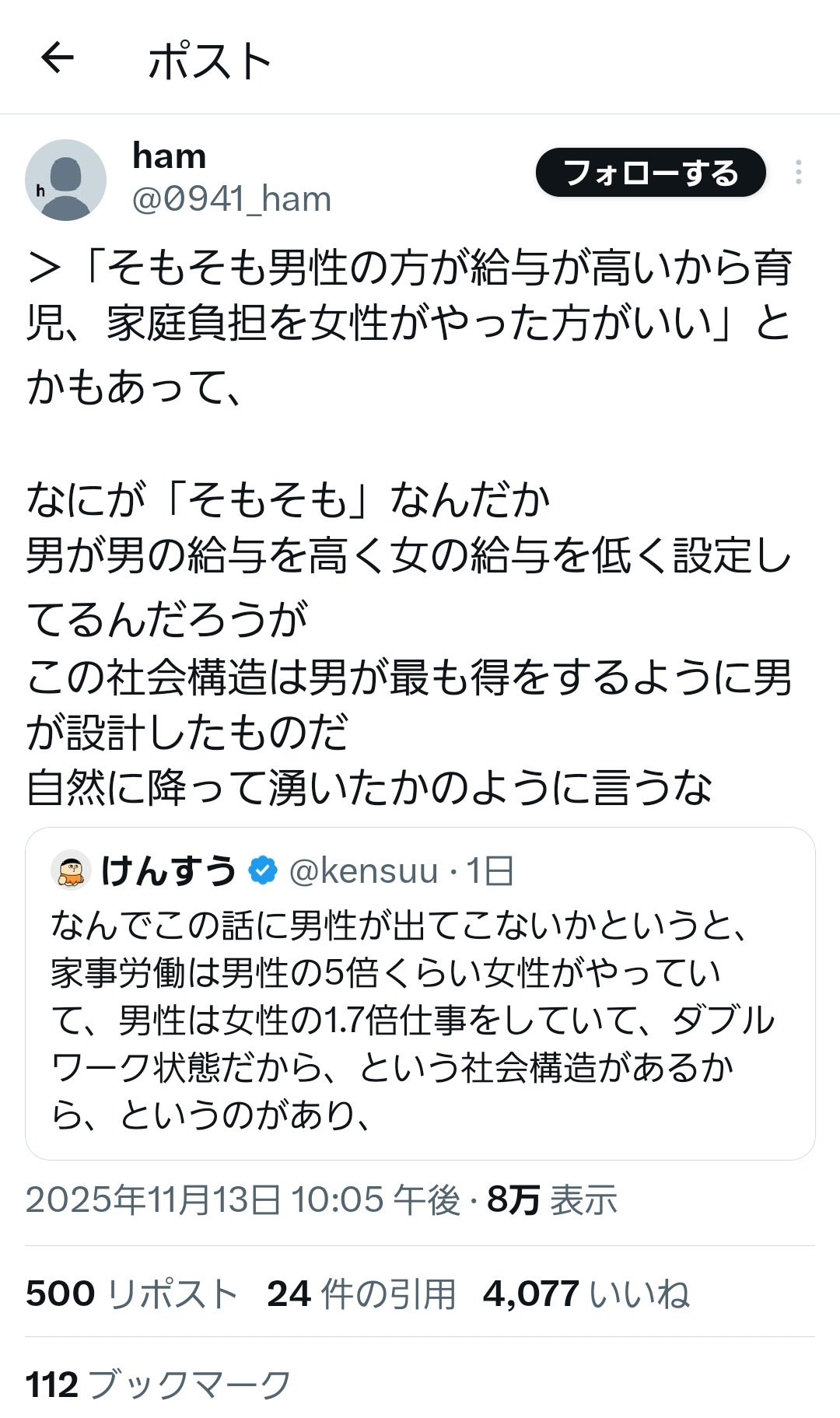
Task: View the 4,077 いいね list
Action: point(586,1294)
